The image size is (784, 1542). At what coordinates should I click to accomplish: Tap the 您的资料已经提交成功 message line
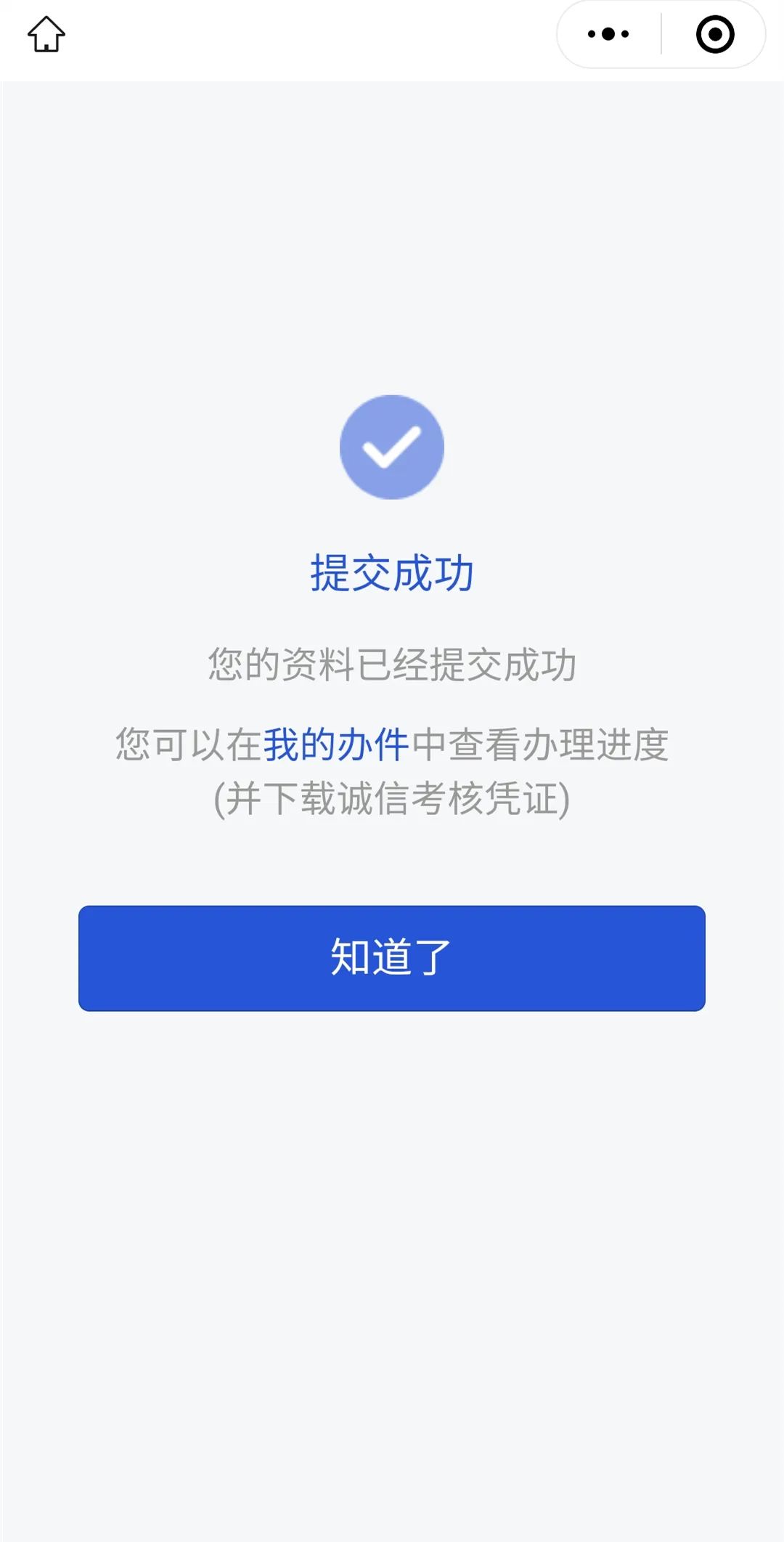coord(392,662)
